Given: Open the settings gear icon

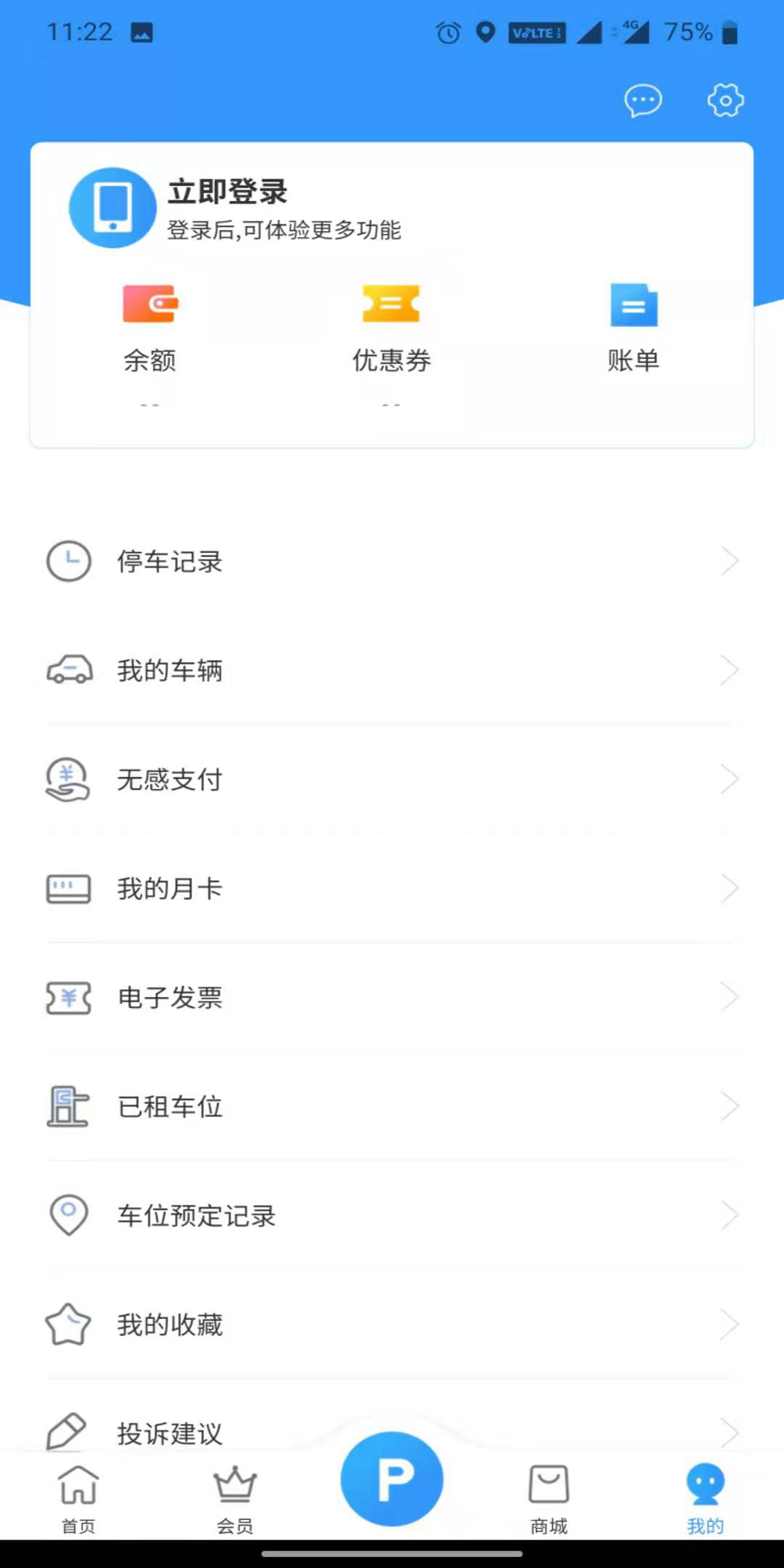Looking at the screenshot, I should click(725, 100).
